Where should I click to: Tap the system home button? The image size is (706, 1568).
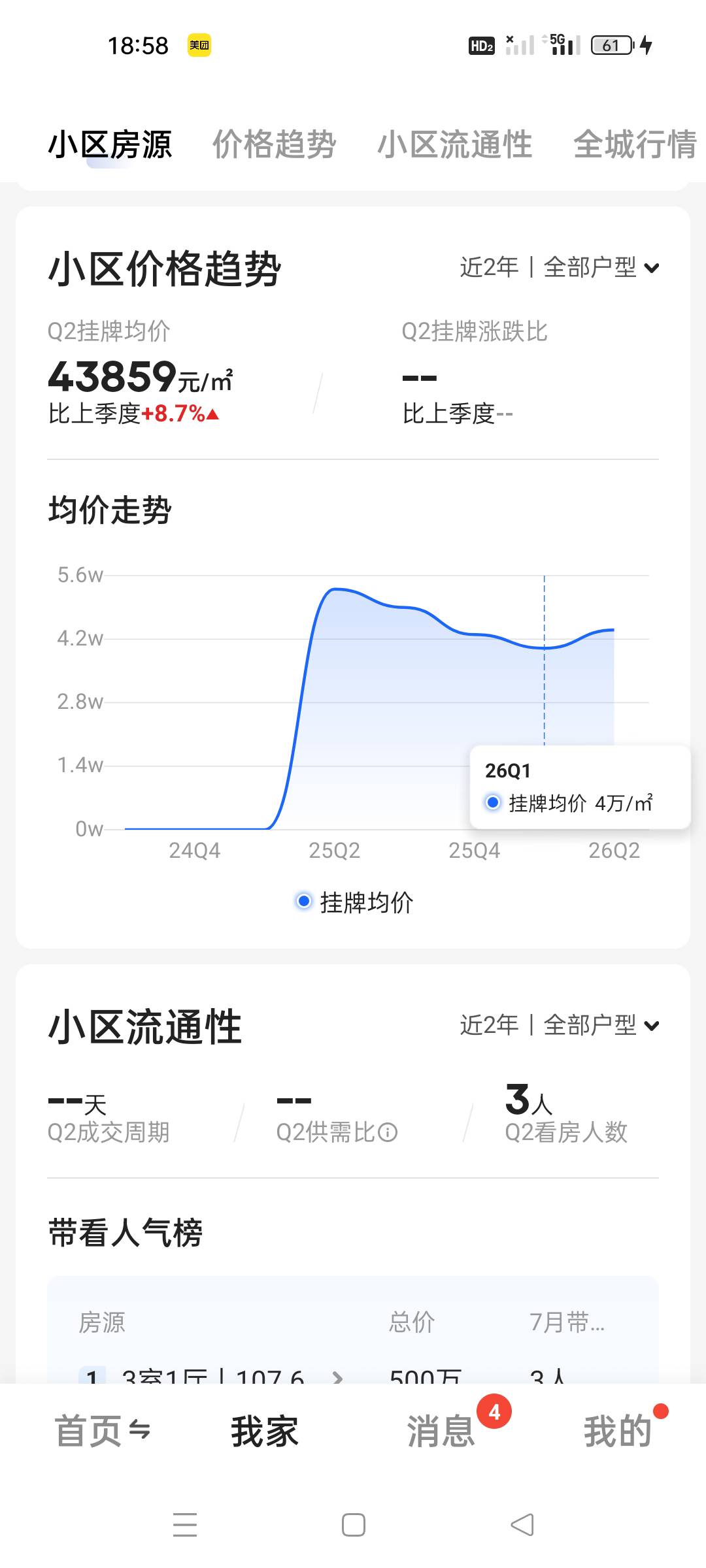(354, 1525)
